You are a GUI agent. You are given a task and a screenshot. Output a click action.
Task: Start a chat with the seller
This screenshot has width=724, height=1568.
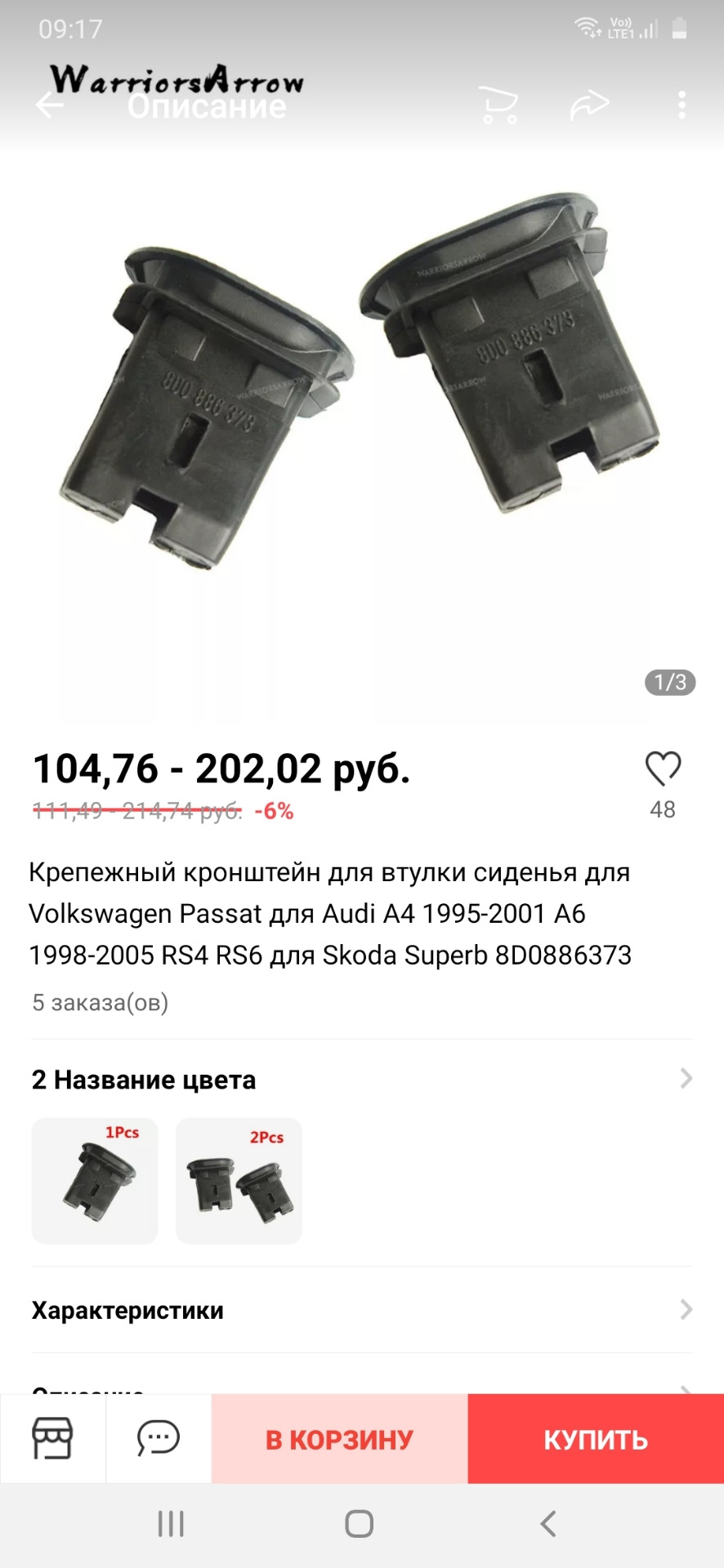click(x=157, y=1439)
